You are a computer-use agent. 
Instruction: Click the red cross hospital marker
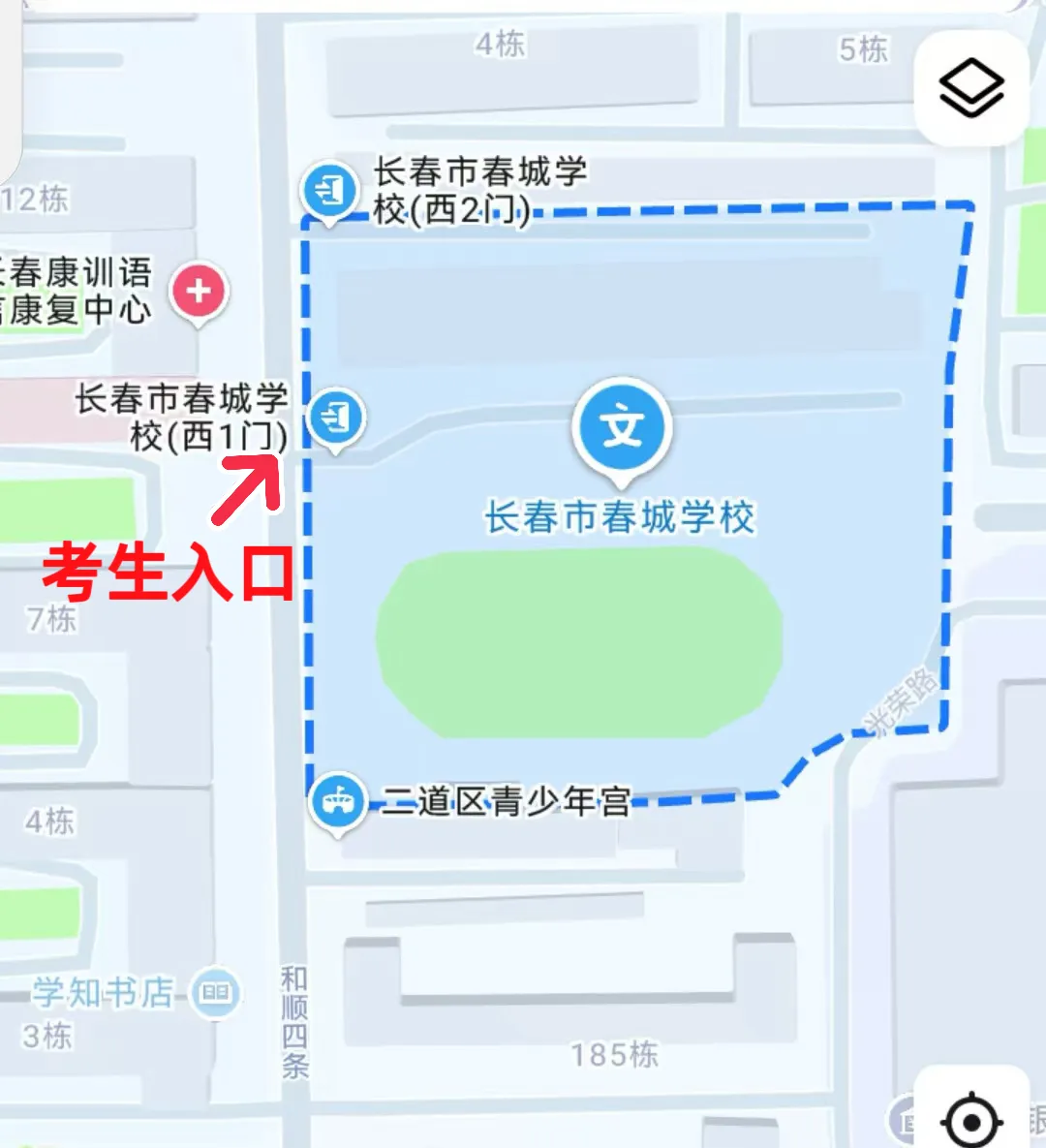tap(200, 289)
